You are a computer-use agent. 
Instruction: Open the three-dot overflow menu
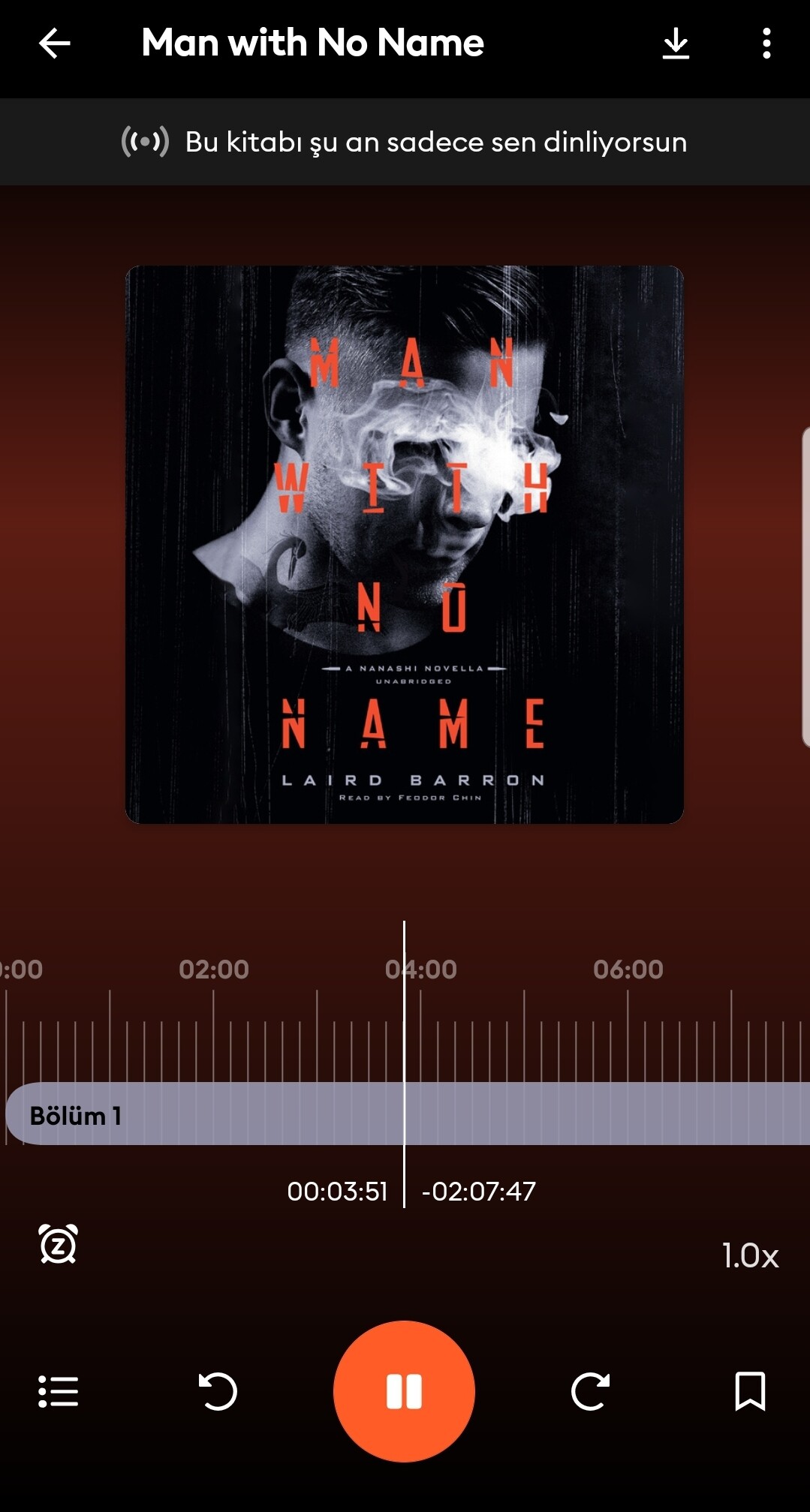(766, 44)
